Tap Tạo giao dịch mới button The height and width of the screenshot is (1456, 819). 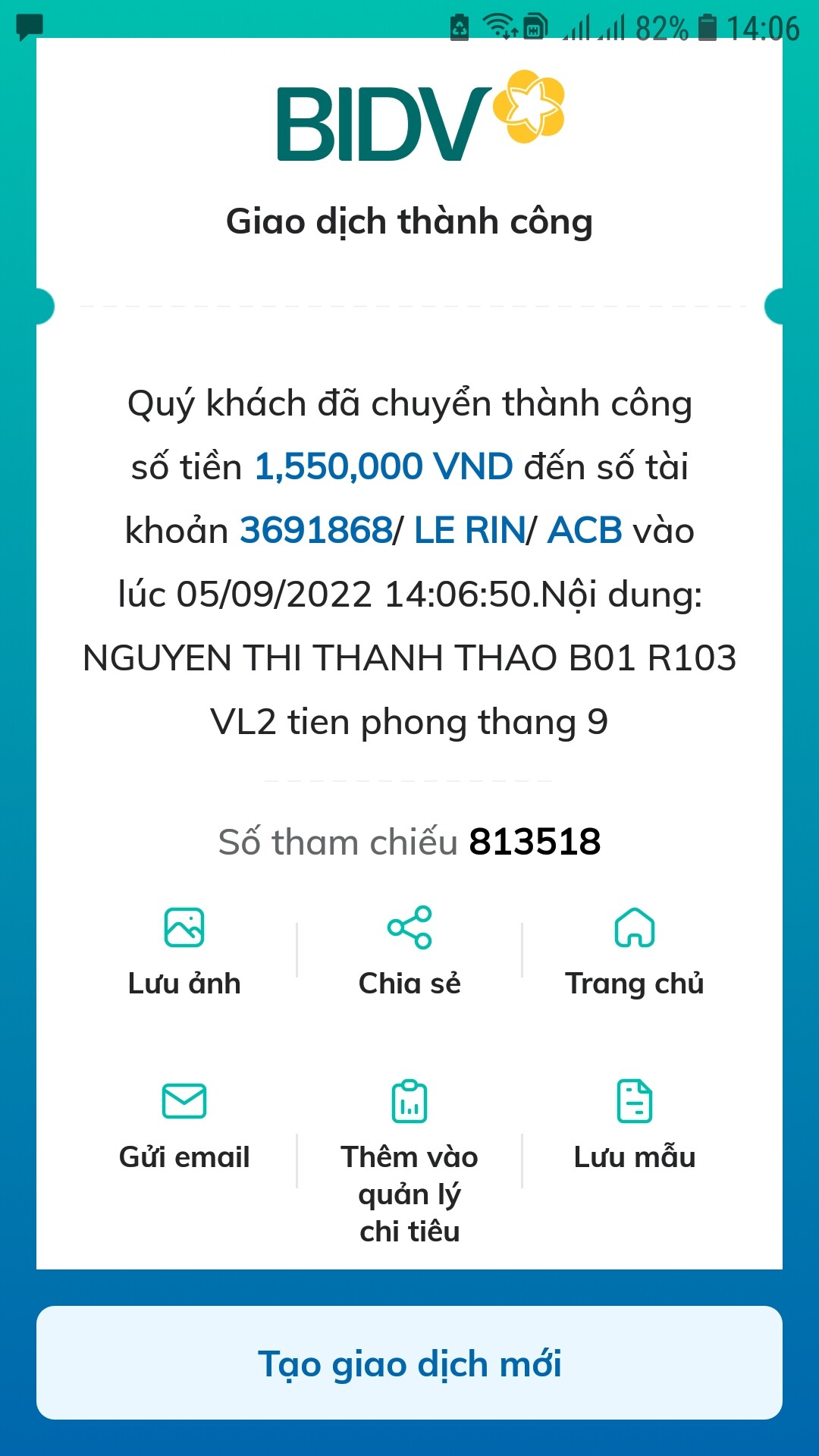point(409,1363)
